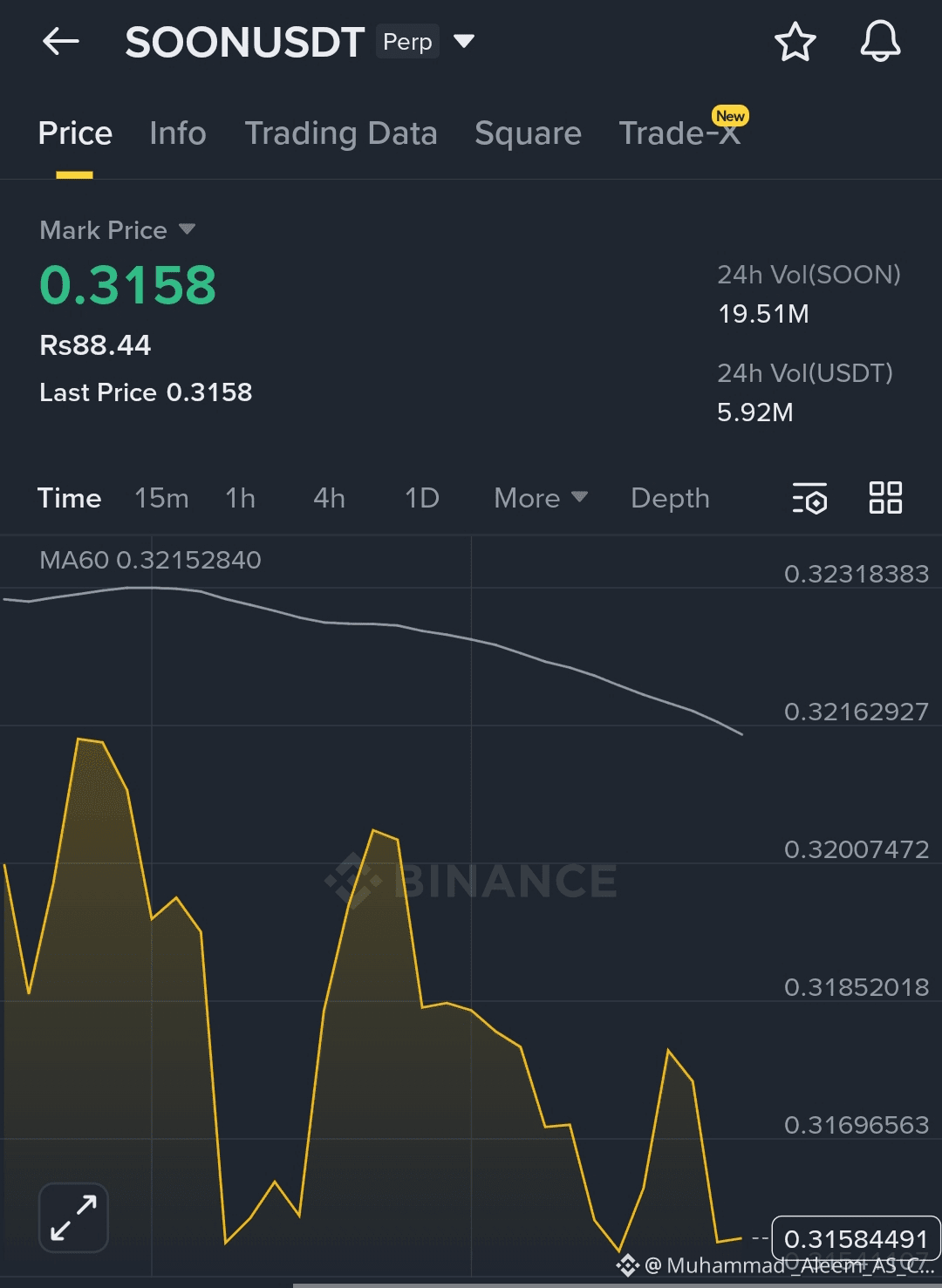Open the Trade-X tab

coord(679,133)
